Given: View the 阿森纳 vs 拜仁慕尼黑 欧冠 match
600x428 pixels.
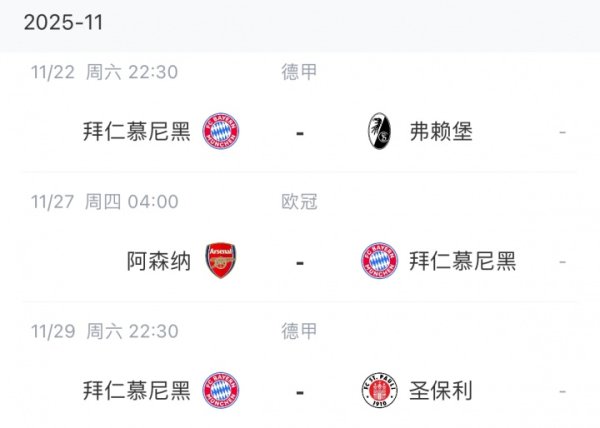Looking at the screenshot, I should click(300, 261).
